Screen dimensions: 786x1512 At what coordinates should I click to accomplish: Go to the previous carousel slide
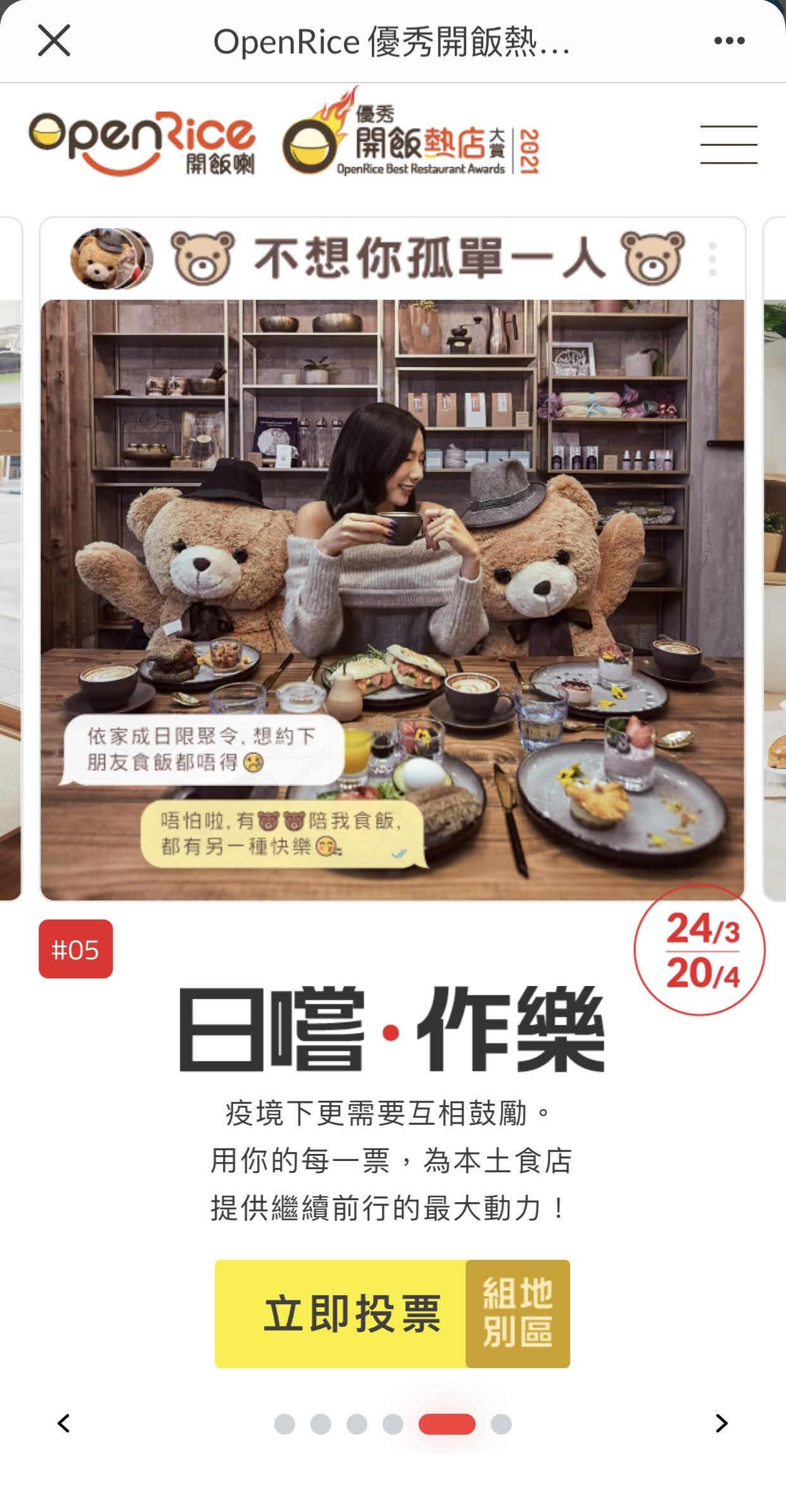click(64, 1423)
